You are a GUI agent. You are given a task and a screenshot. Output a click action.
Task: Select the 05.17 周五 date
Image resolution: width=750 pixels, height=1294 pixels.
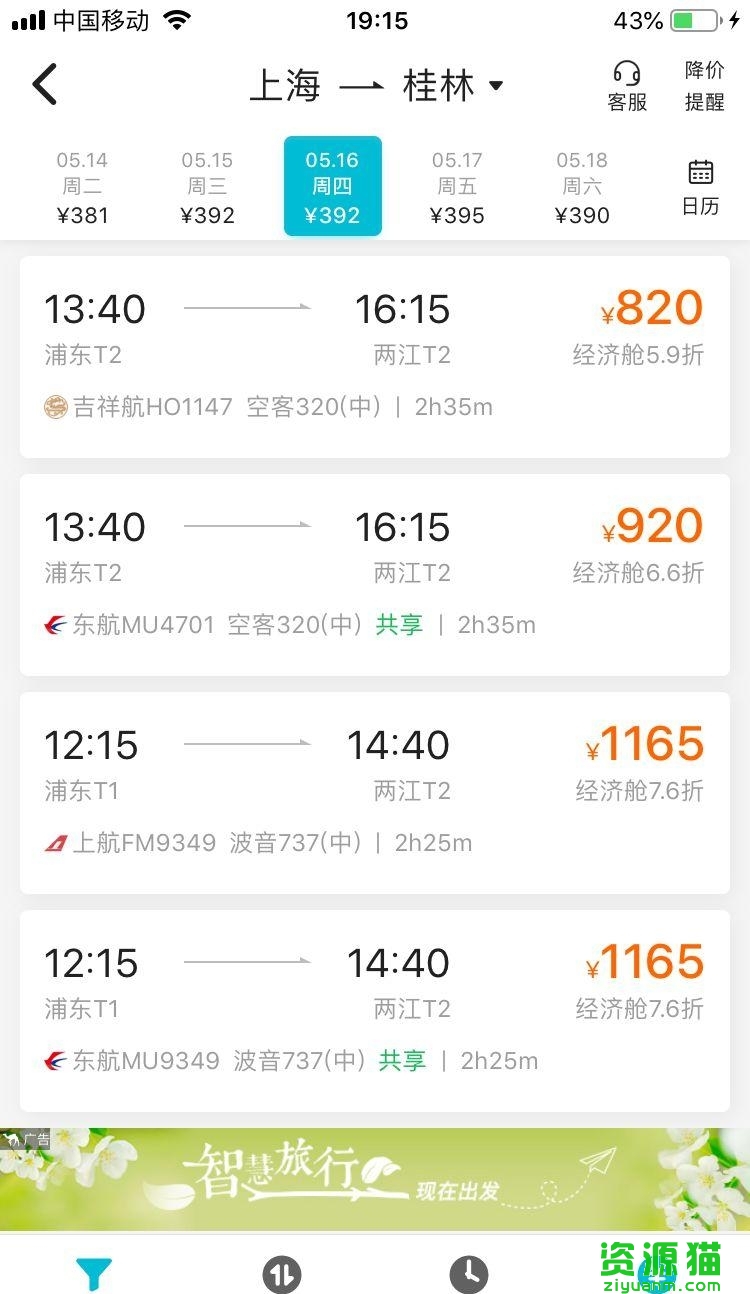click(x=457, y=187)
